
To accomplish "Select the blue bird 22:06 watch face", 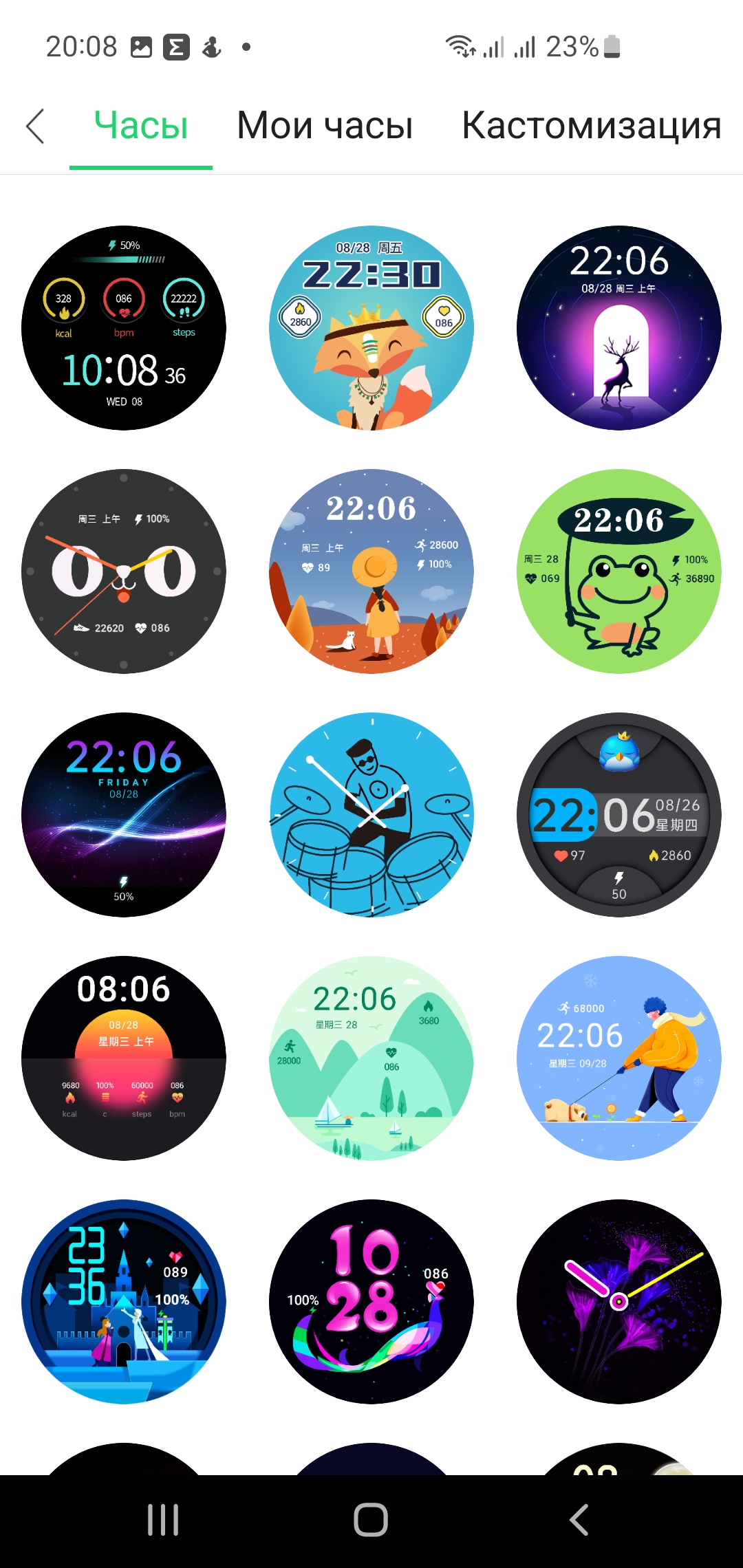I will click(x=619, y=815).
